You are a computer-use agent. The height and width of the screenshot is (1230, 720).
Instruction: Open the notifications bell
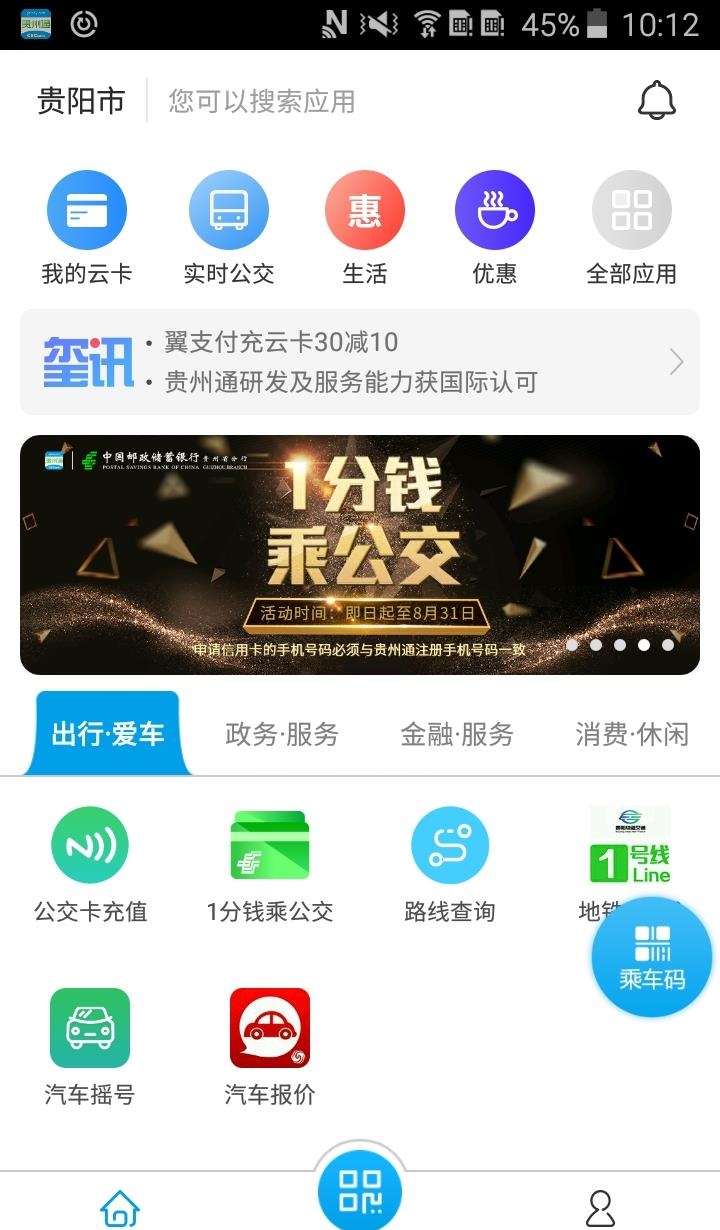click(x=657, y=101)
